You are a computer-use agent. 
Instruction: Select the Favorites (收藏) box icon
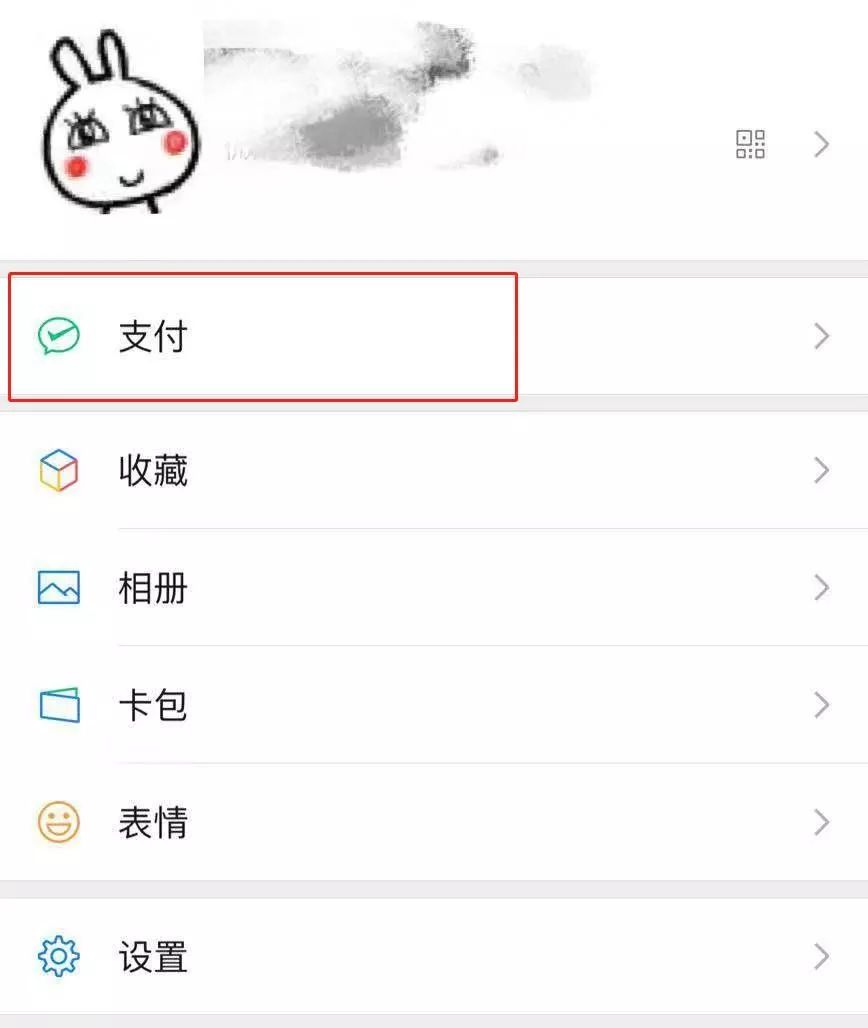click(x=60, y=470)
